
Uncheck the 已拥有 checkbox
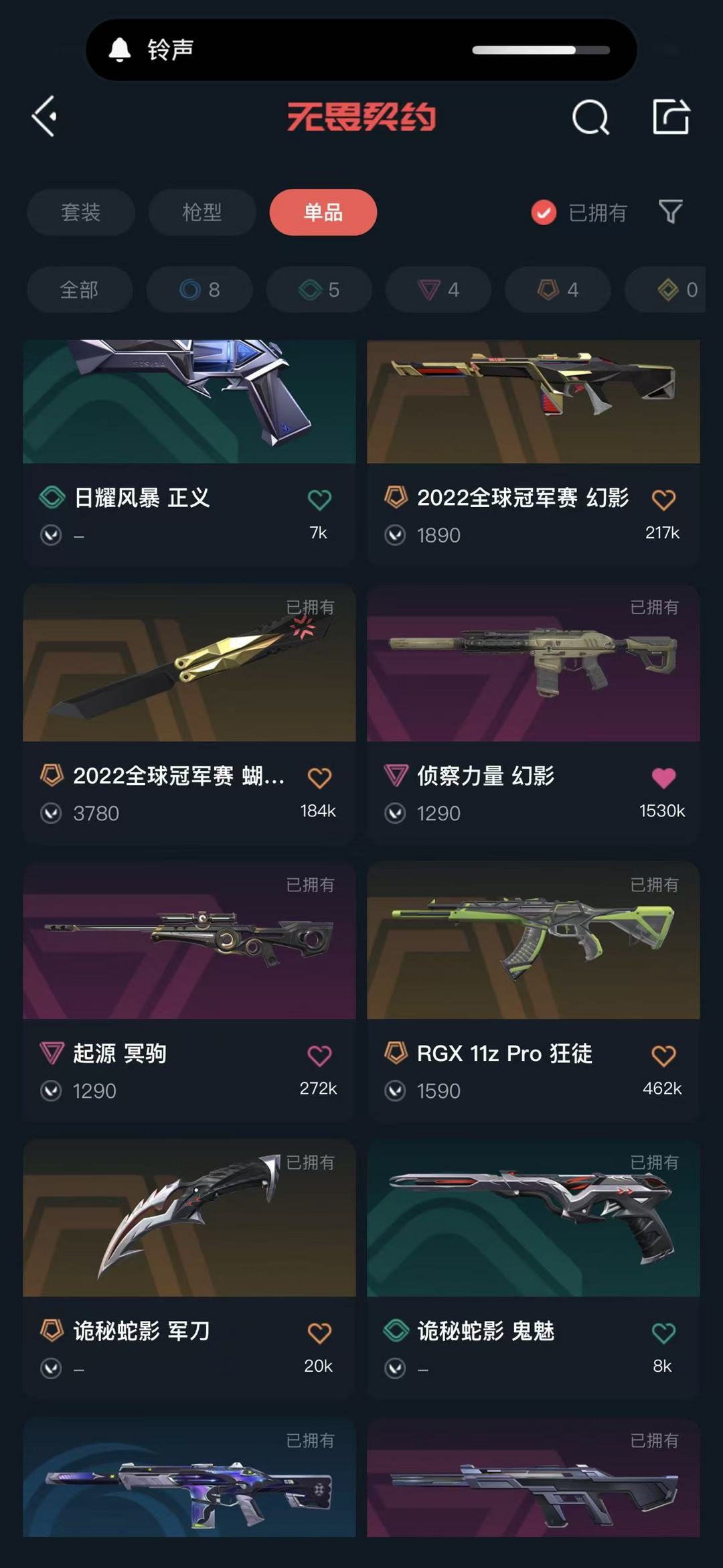544,213
